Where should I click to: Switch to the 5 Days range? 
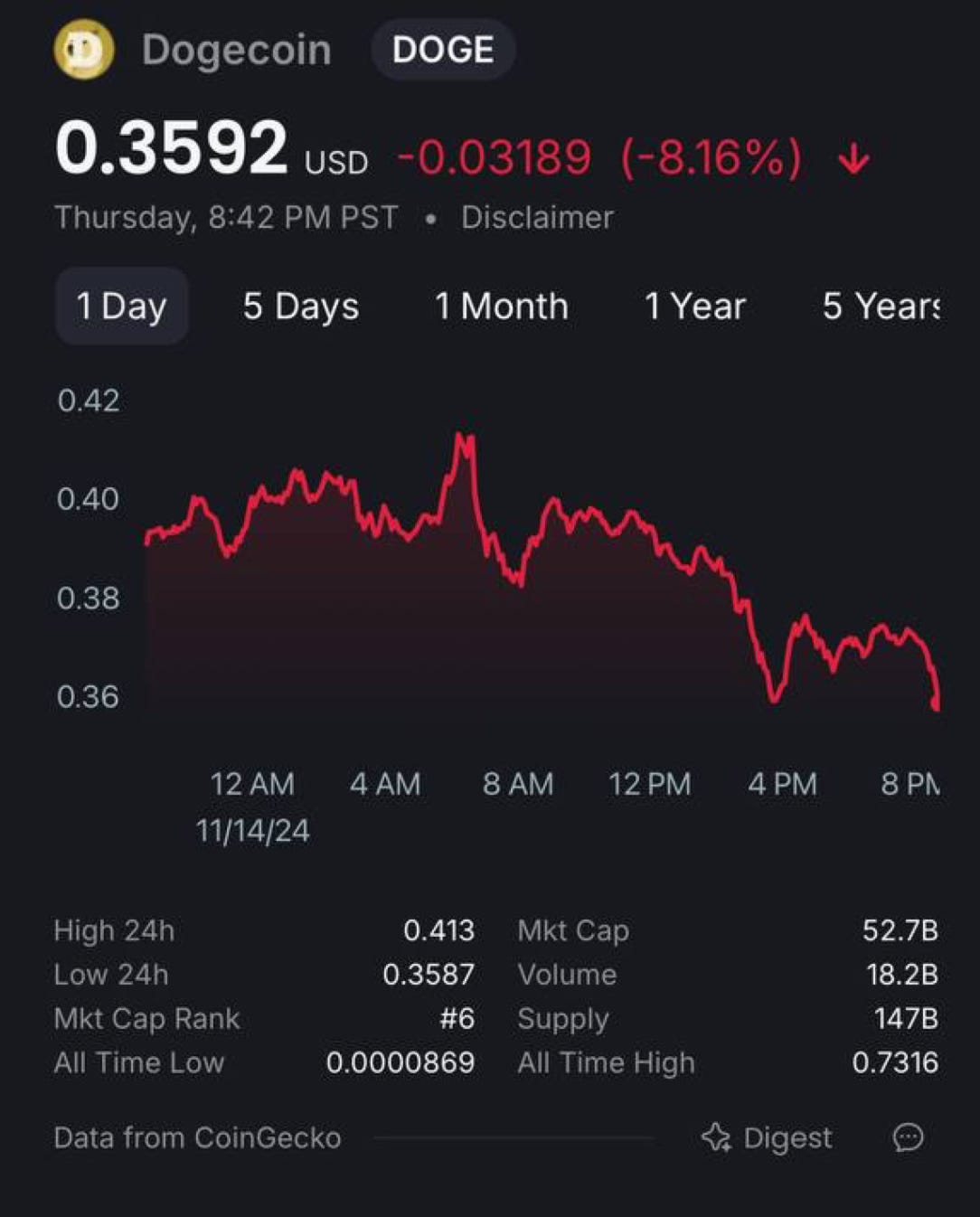point(300,307)
